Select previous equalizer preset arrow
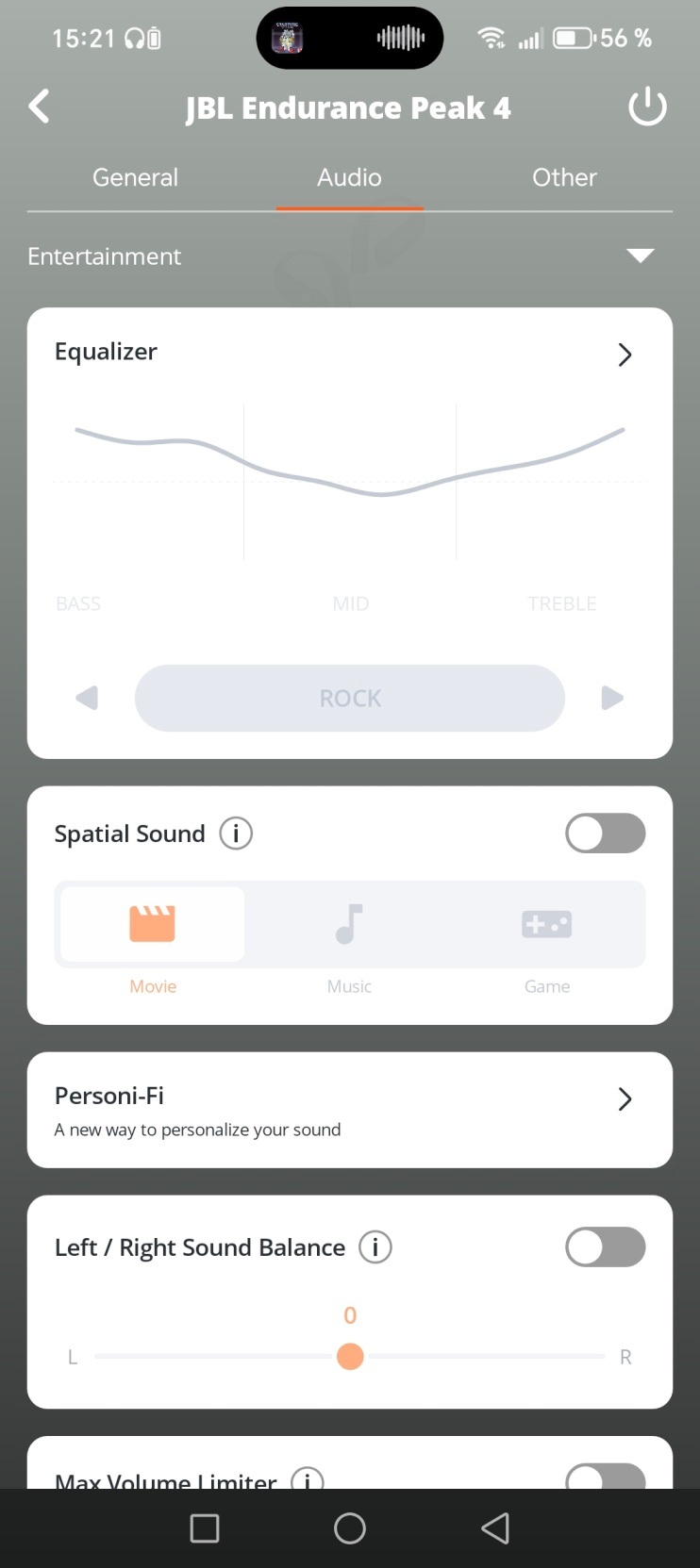The width and height of the screenshot is (700, 1568). tap(87, 698)
